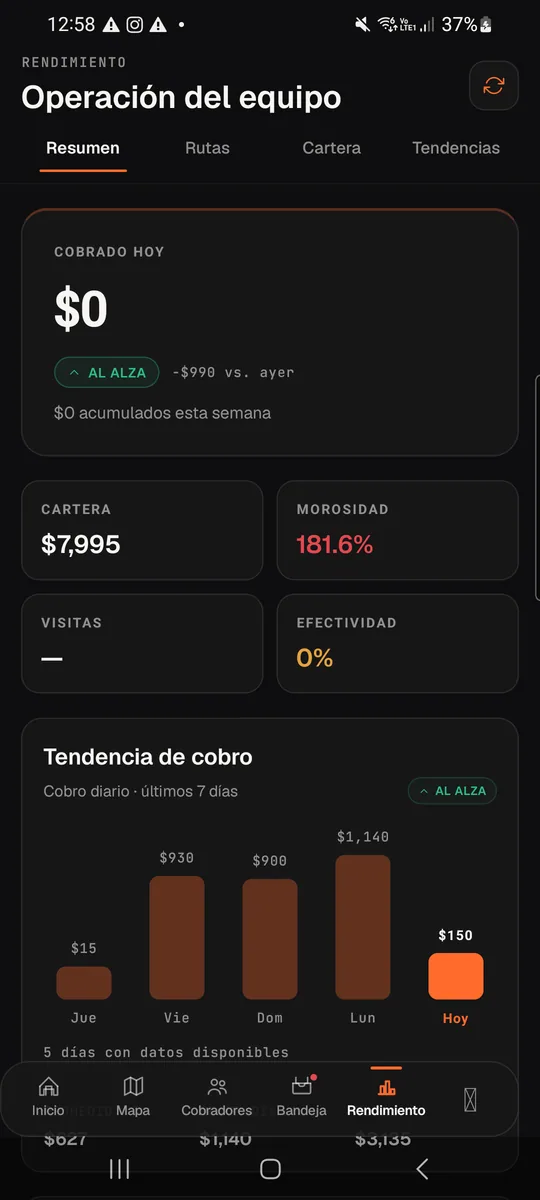
Task: Go to the Tendencias tab
Action: pos(456,148)
